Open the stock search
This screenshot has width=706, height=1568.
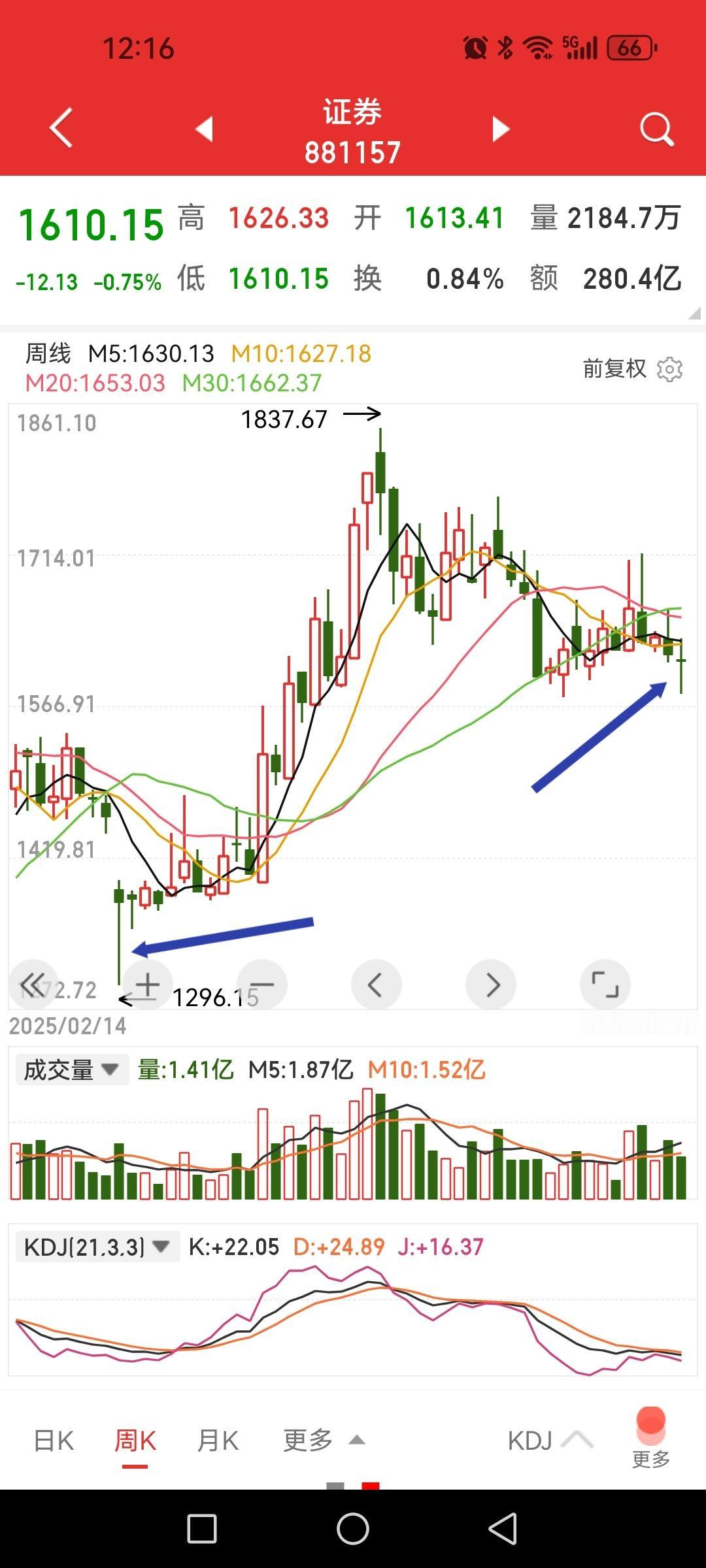point(656,129)
